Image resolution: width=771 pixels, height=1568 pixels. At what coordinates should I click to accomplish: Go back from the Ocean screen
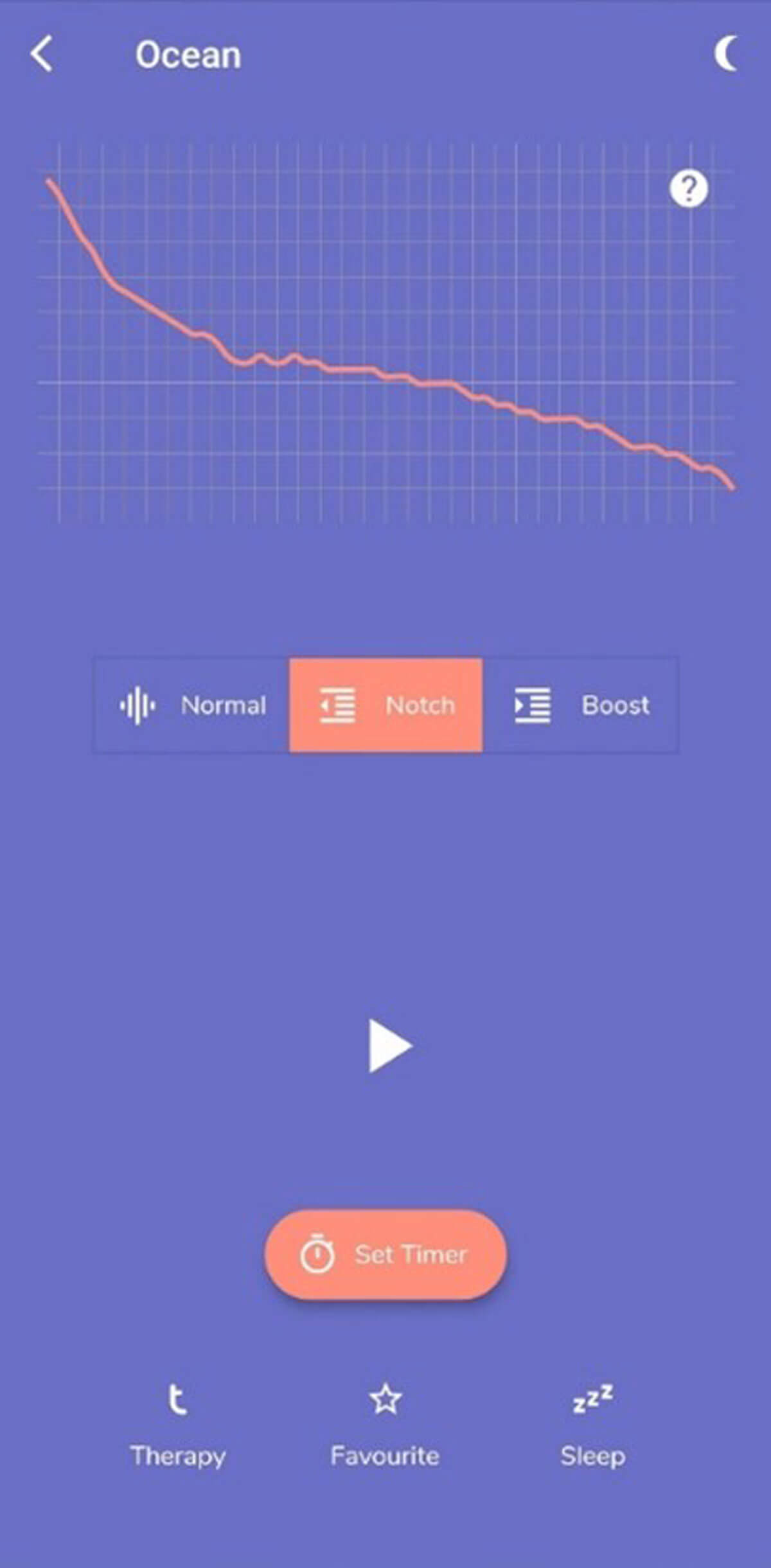coord(42,54)
